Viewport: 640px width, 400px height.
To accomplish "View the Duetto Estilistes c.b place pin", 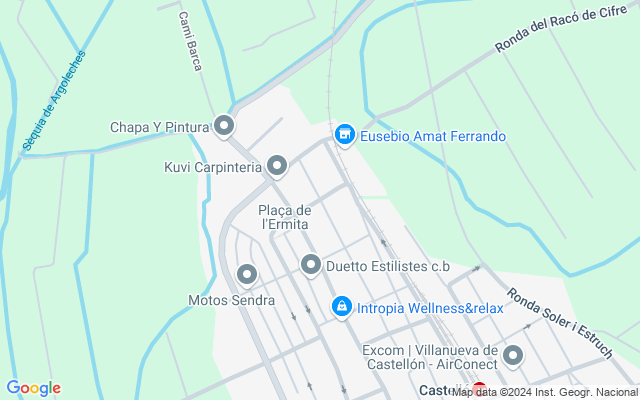I will coord(311,265).
